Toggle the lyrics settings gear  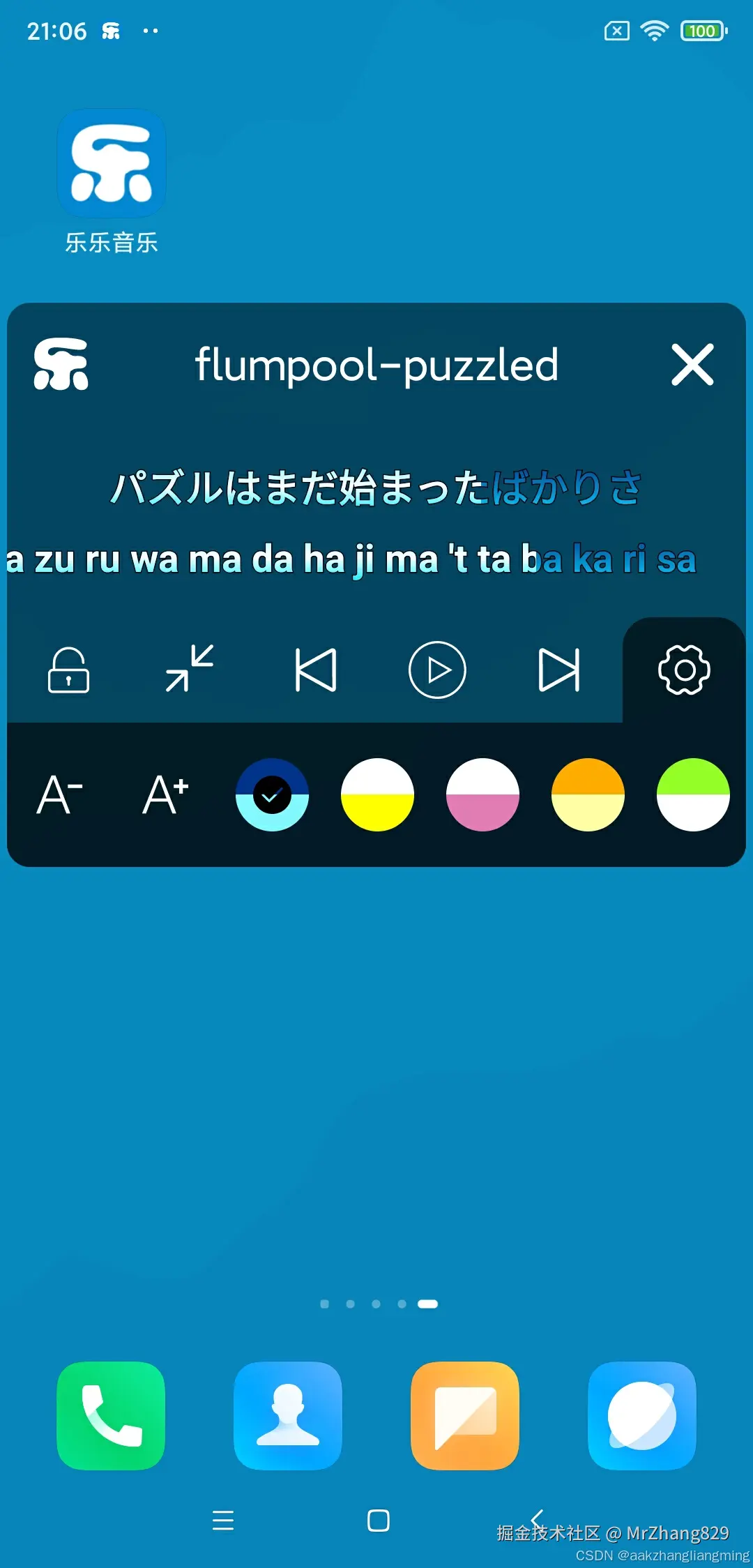[x=684, y=670]
